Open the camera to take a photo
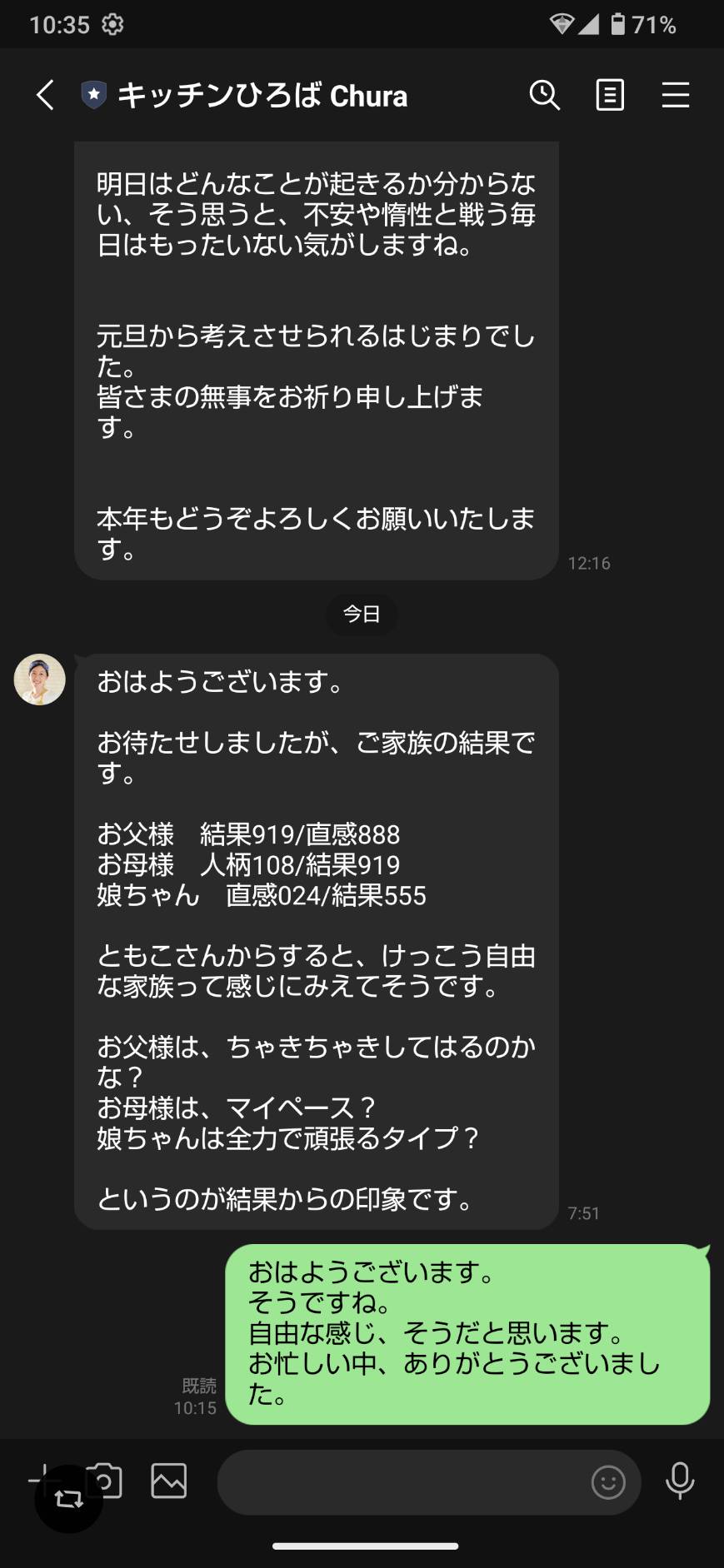 [105, 1481]
